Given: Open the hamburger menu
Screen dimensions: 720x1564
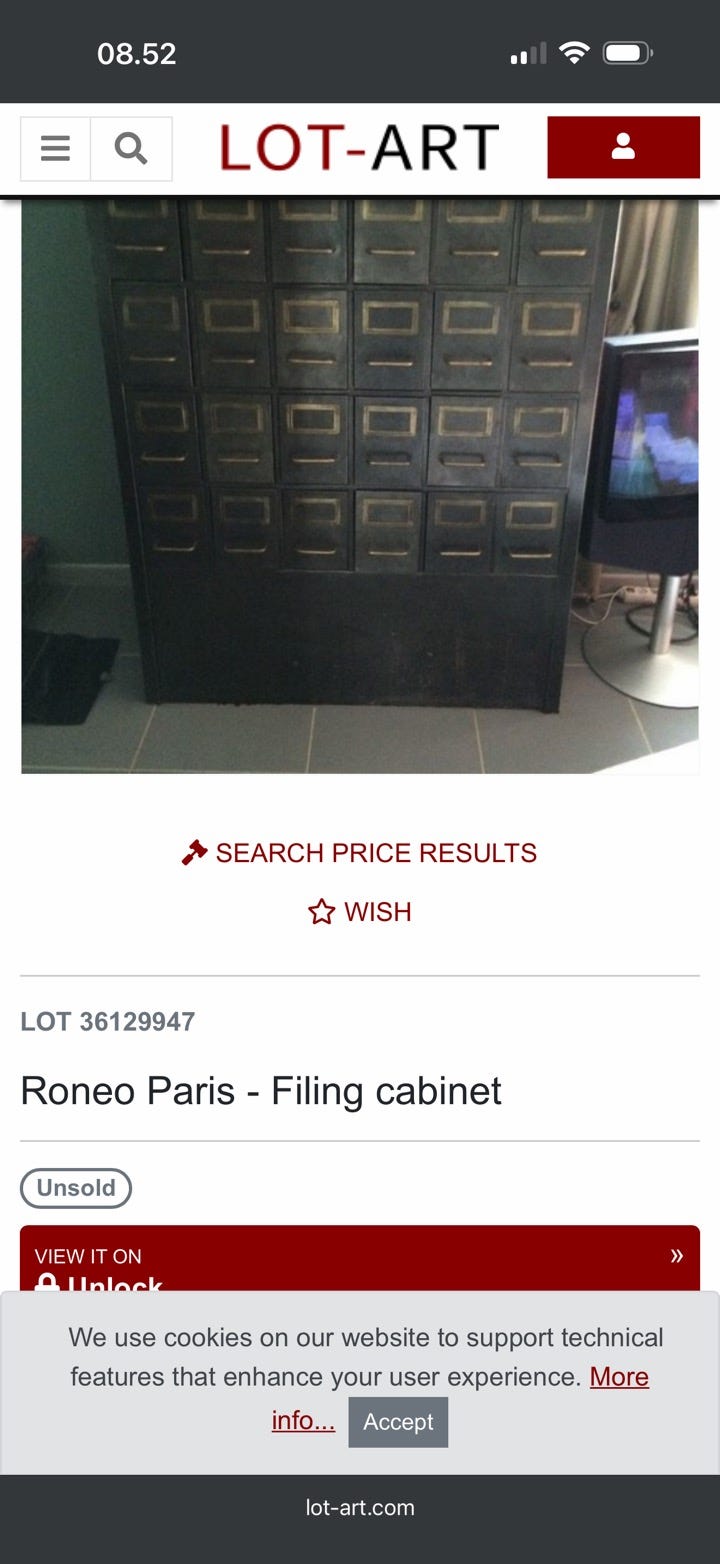Looking at the screenshot, I should click(56, 149).
